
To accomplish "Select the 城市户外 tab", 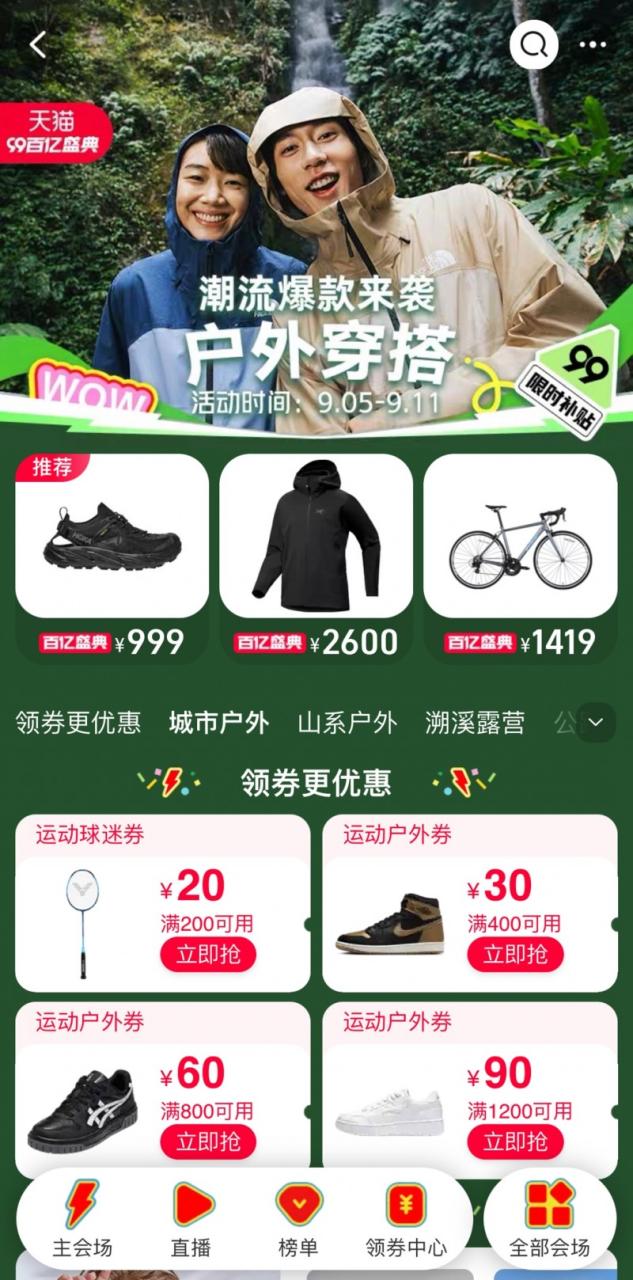I will 219,723.
